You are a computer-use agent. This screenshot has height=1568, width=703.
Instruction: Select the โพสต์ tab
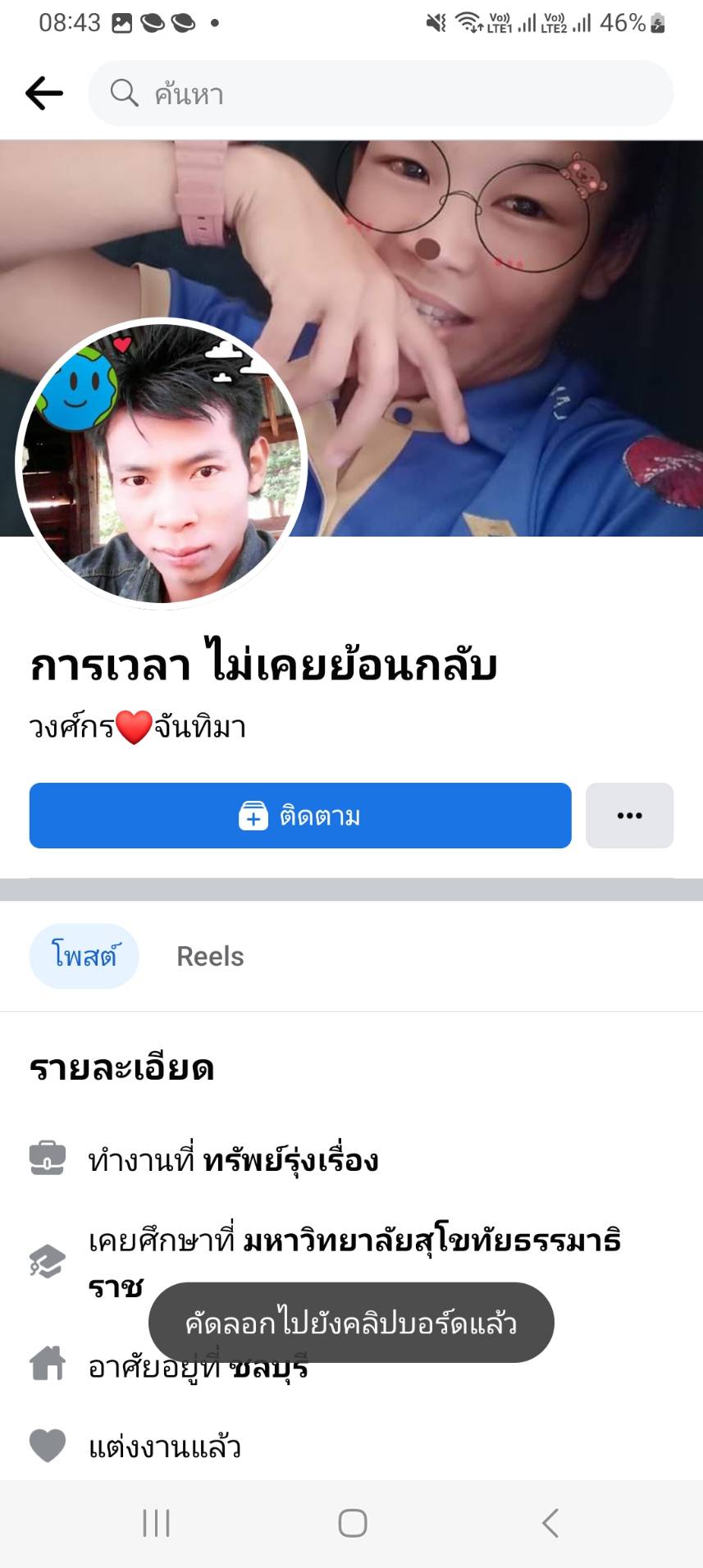[84, 957]
